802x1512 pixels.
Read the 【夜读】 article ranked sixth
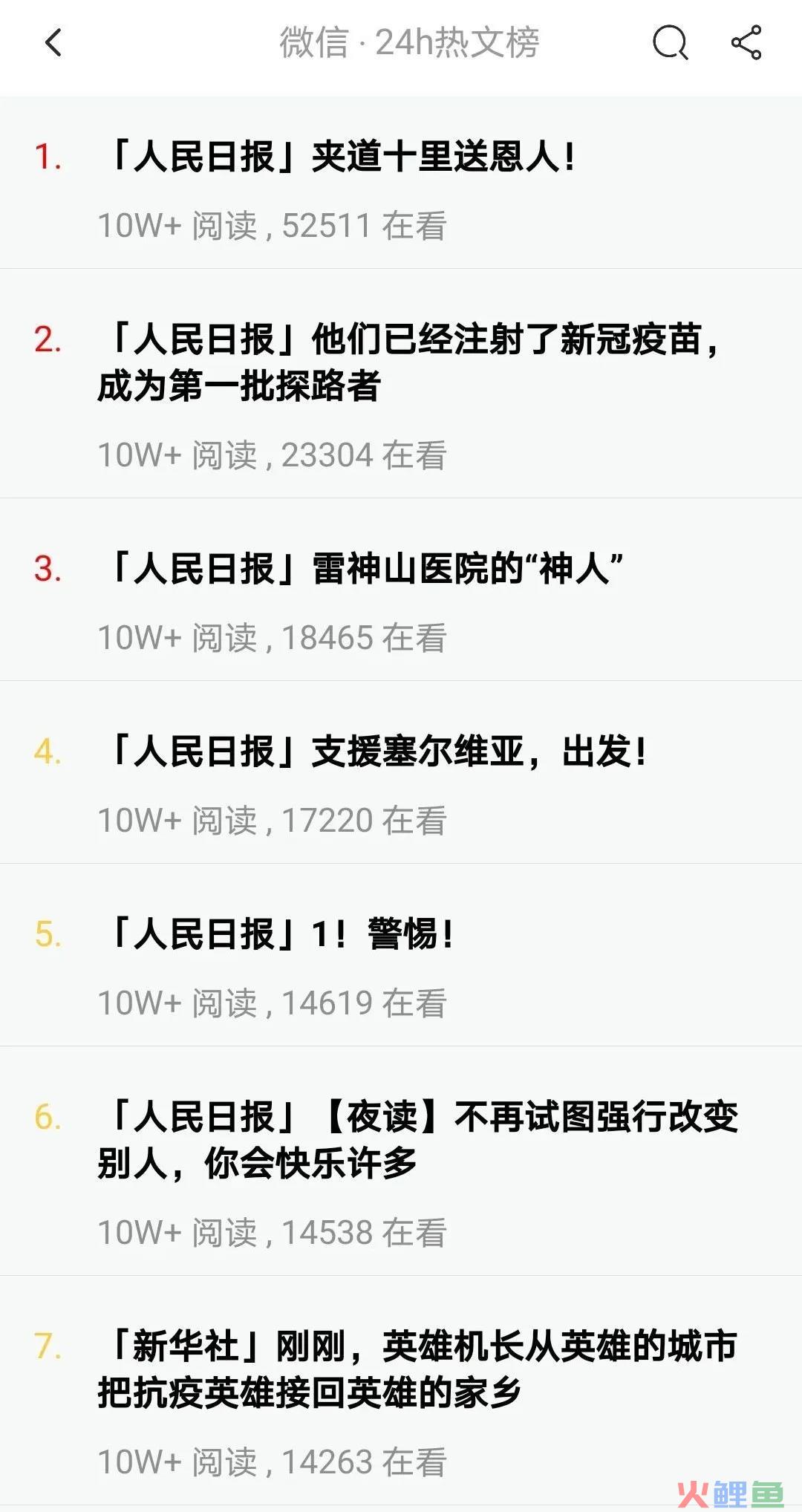416,1140
